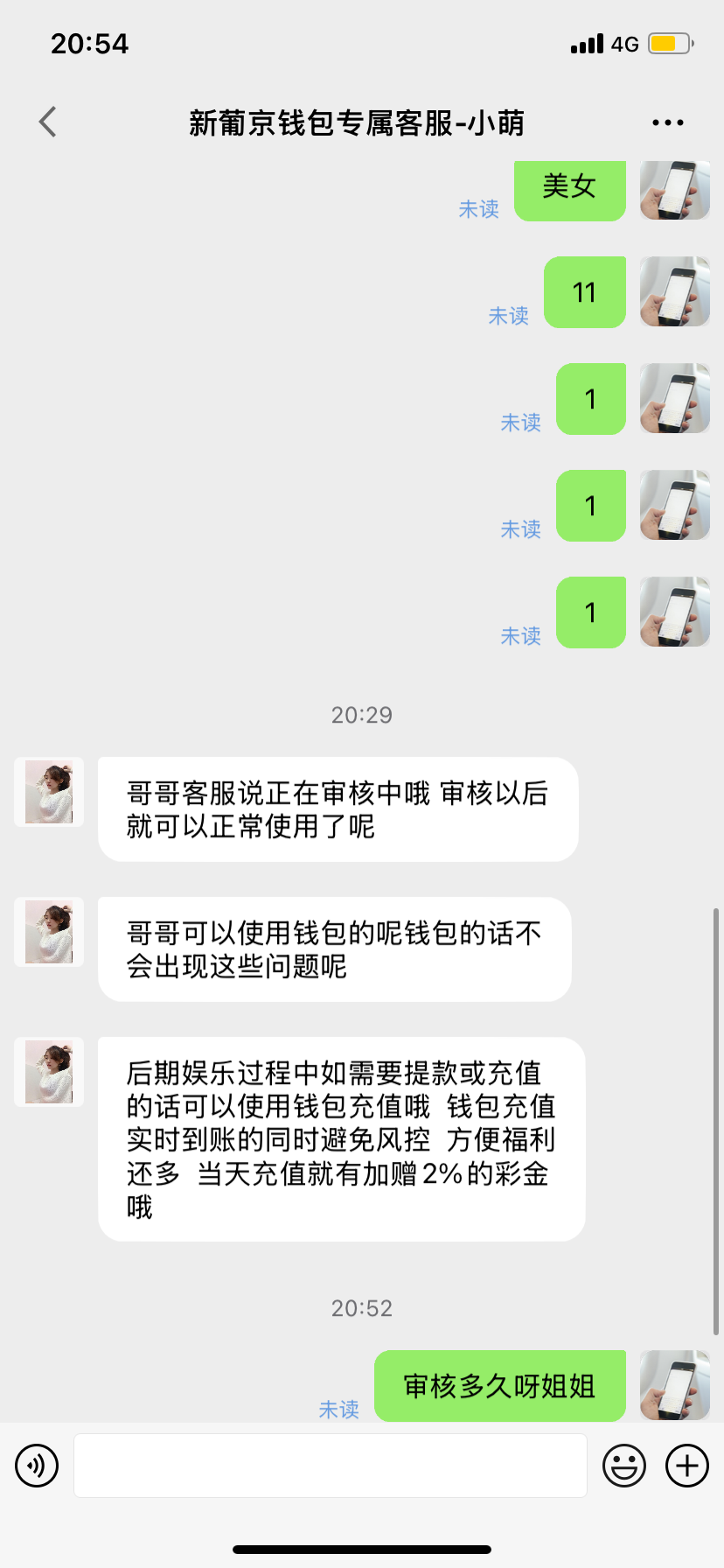Screen dimensions: 724x1568
Task: Tap my avatar beside 审核多久呀姐姐
Action: click(x=674, y=1385)
